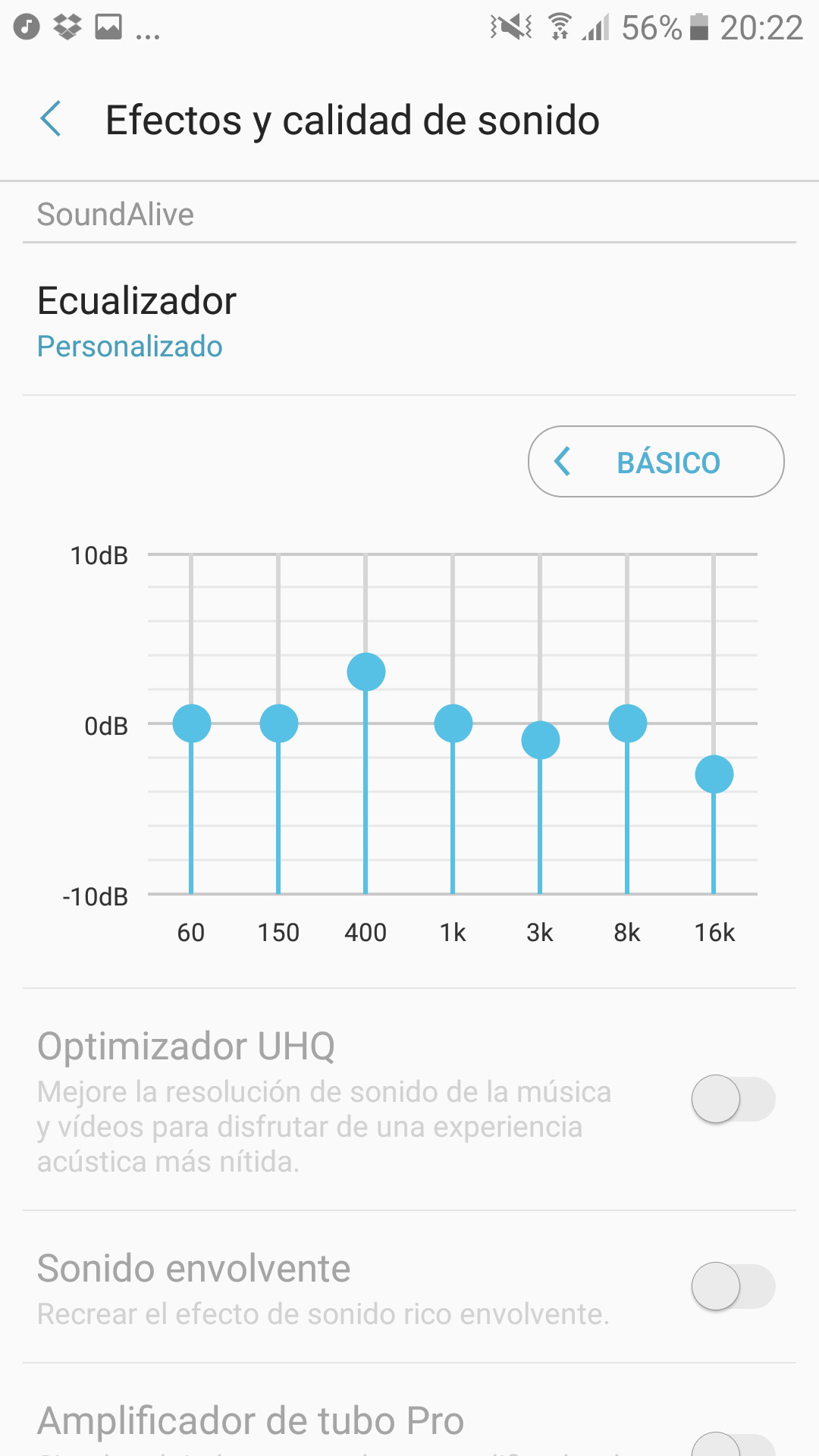Tap the 150 Hz band slider knob
The height and width of the screenshot is (1456, 819).
(x=279, y=723)
